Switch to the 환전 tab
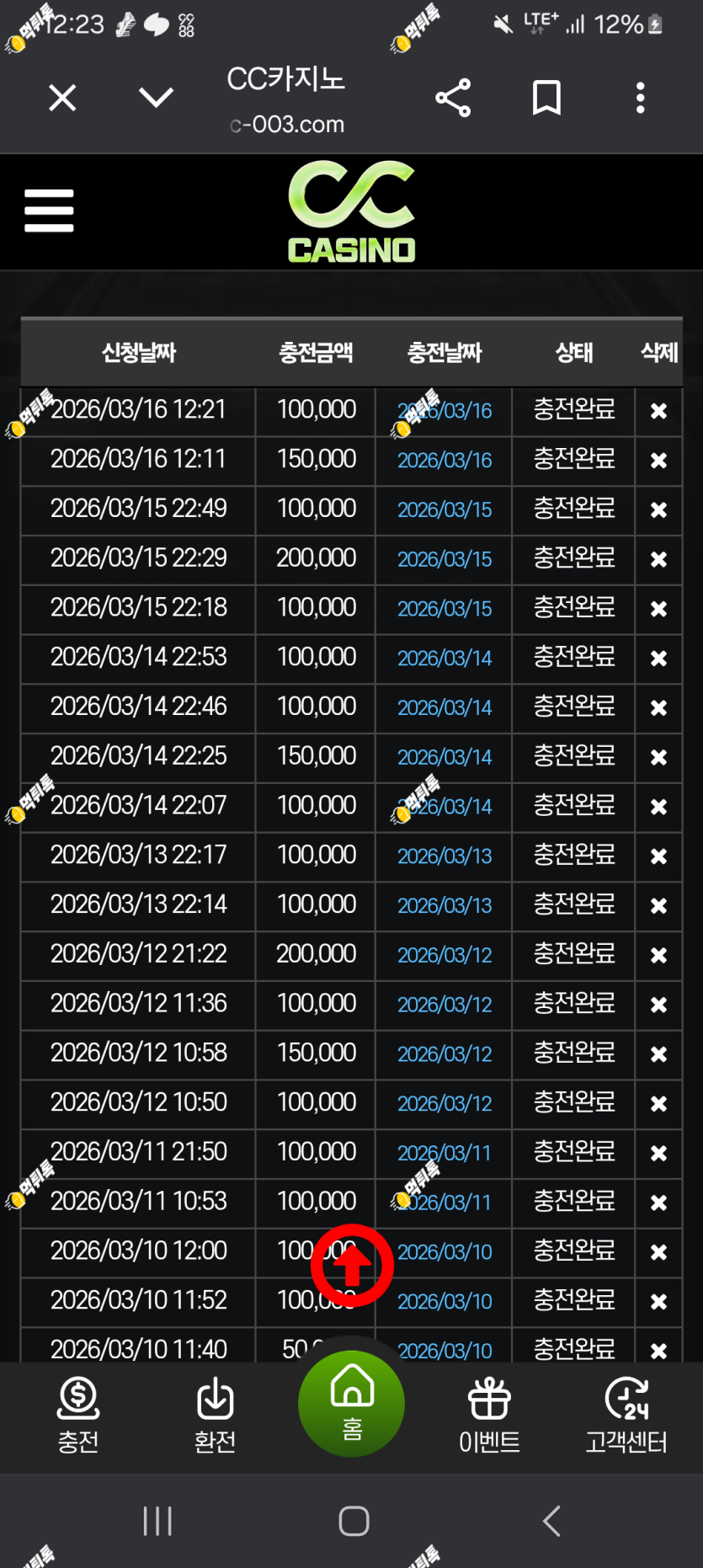 coord(215,1416)
